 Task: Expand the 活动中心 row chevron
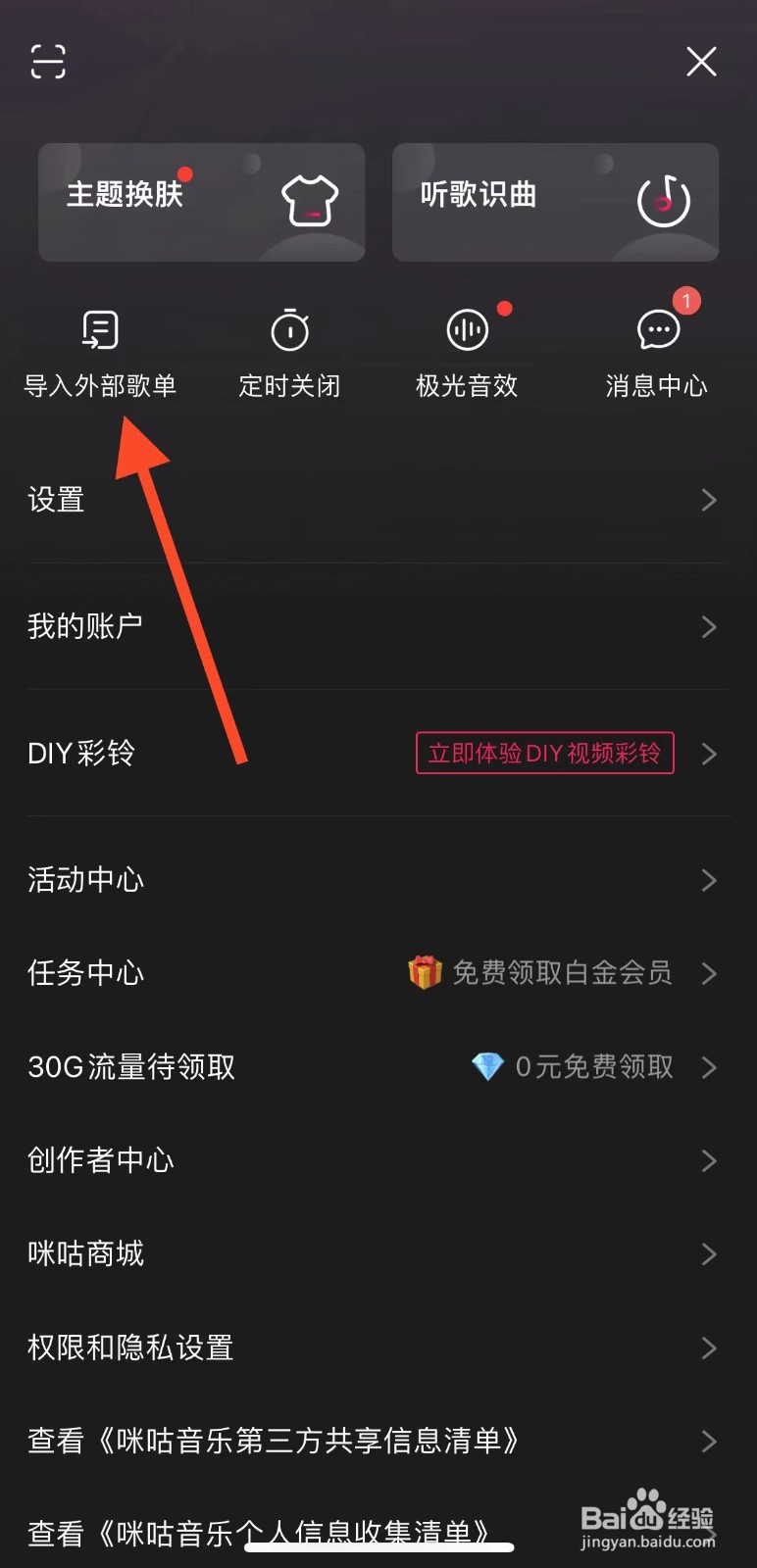coord(710,880)
